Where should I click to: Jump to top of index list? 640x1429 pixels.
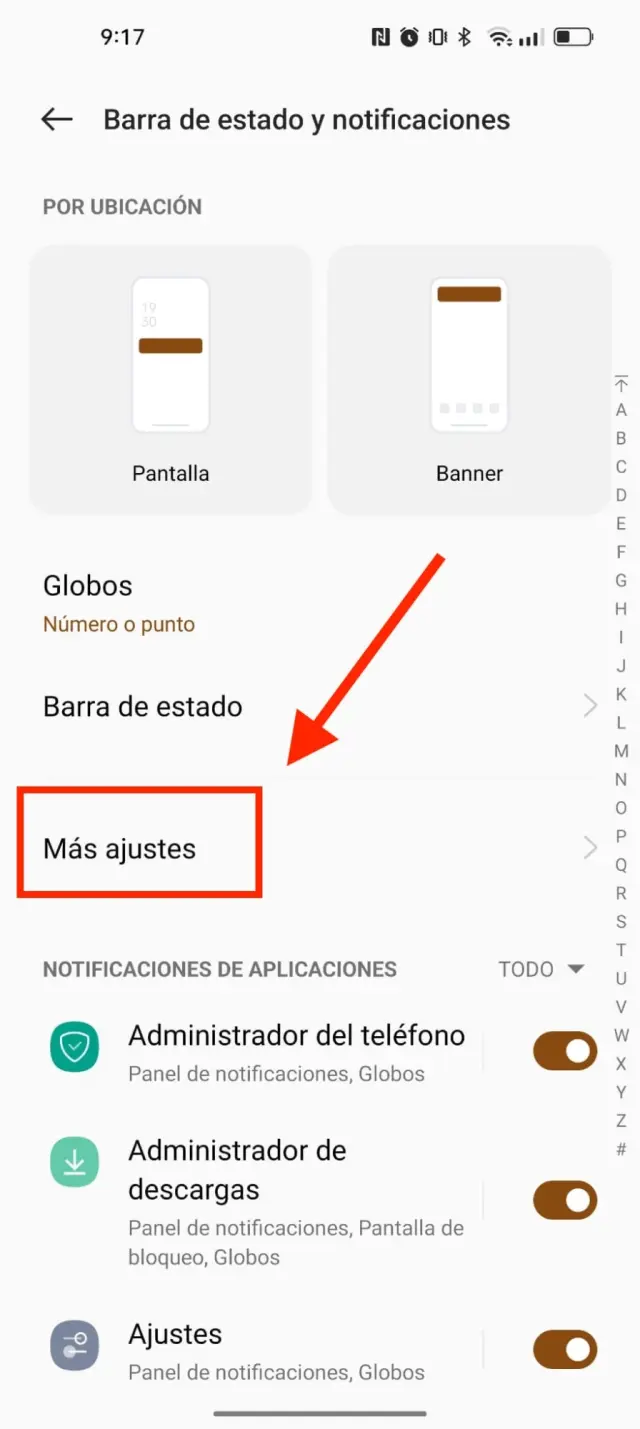tap(621, 383)
